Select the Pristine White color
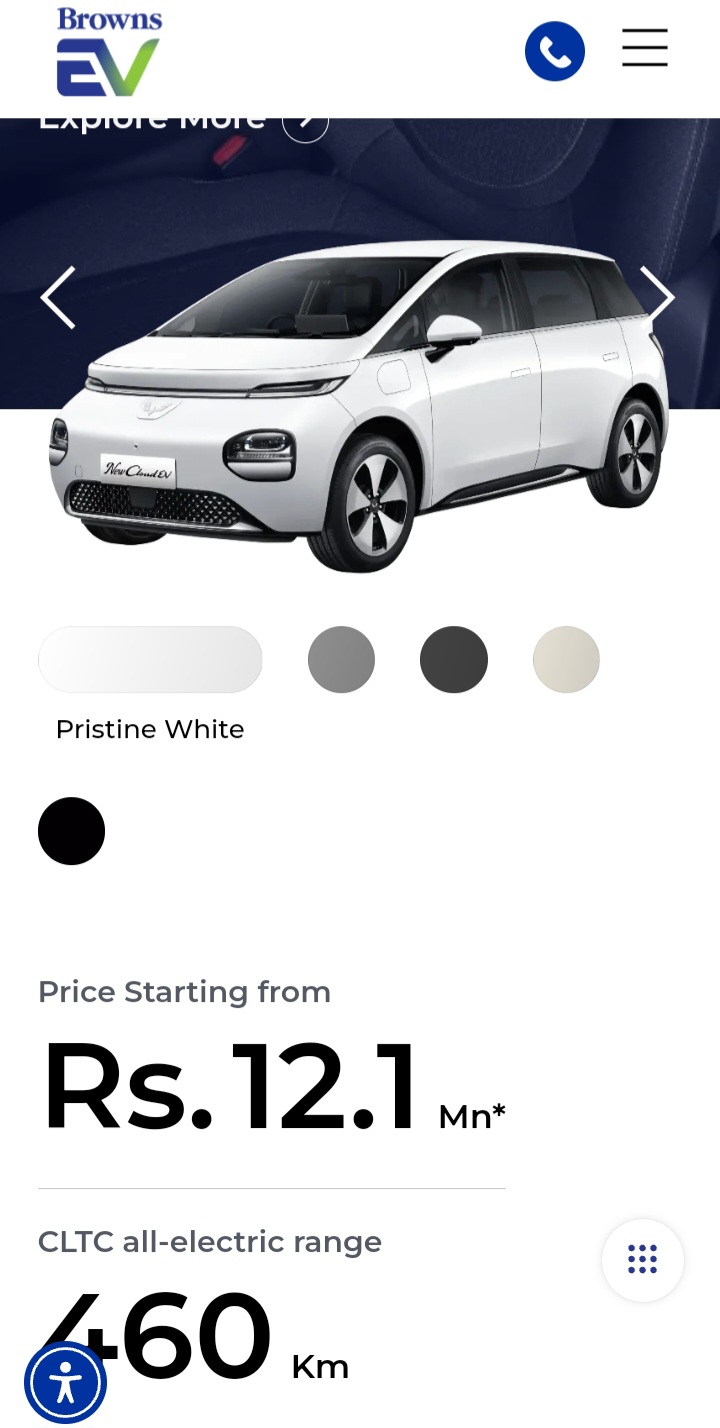The image size is (720, 1428). (x=150, y=660)
